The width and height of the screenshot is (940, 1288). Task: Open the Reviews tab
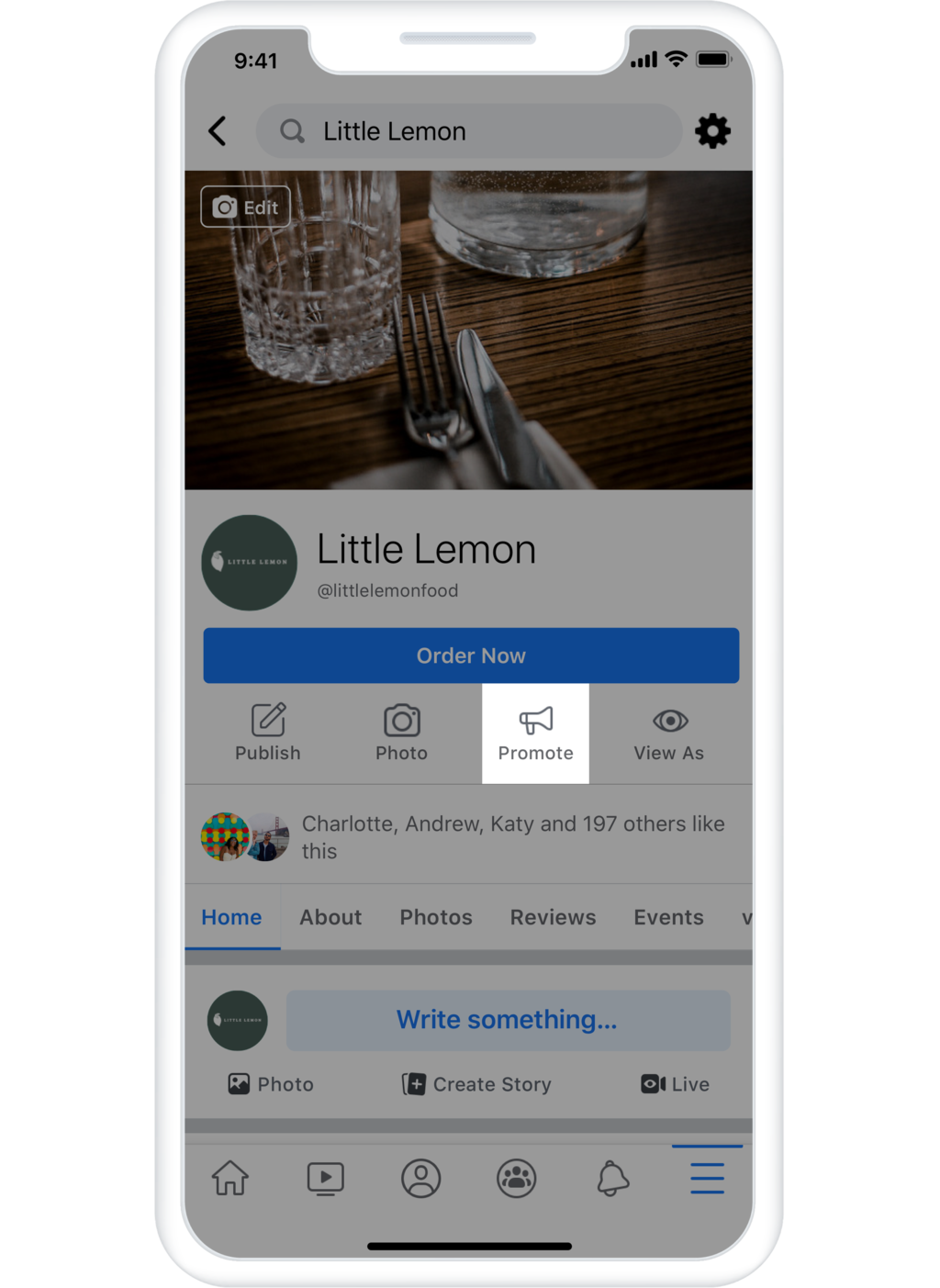coord(553,917)
